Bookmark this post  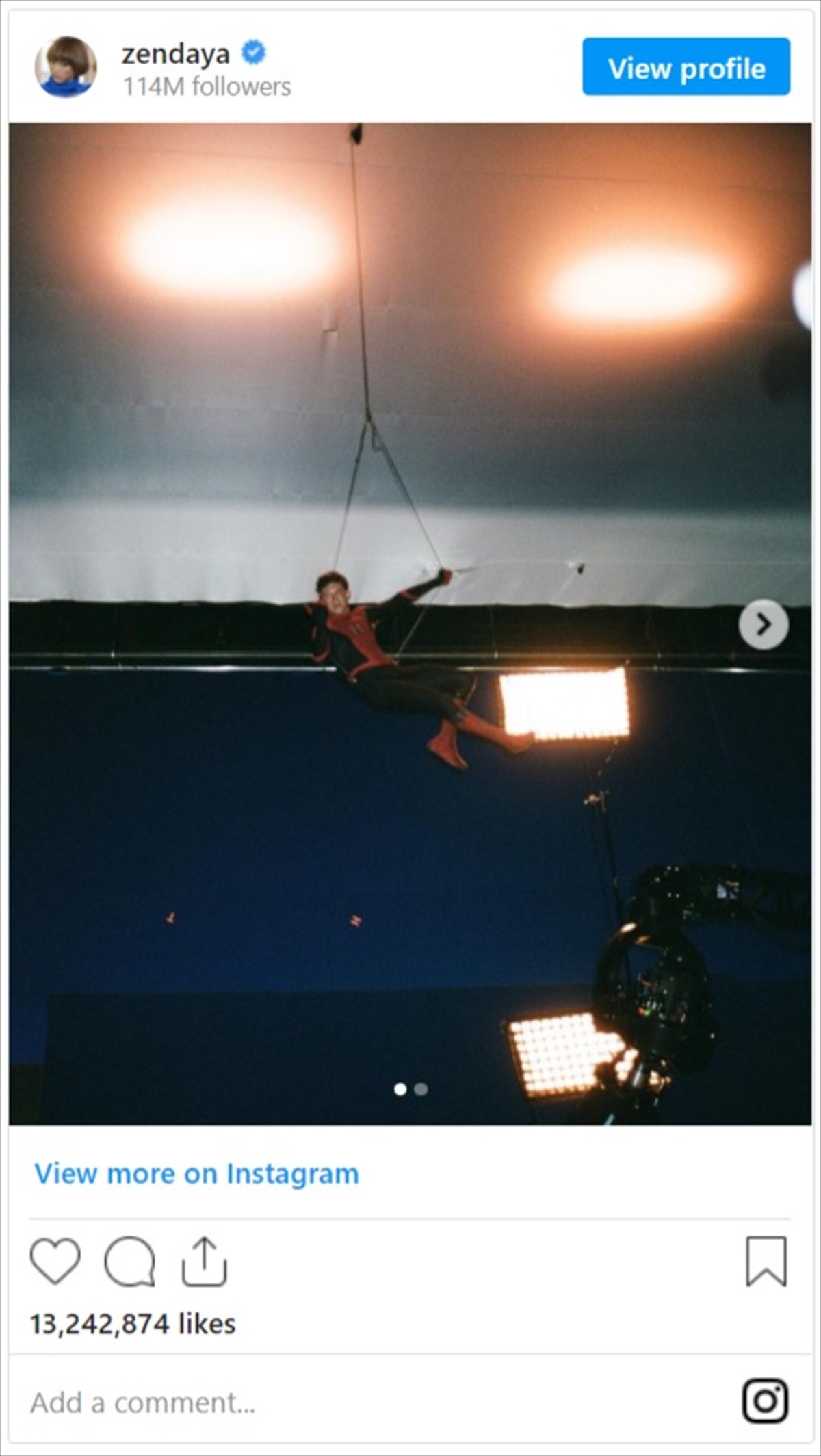[766, 1261]
